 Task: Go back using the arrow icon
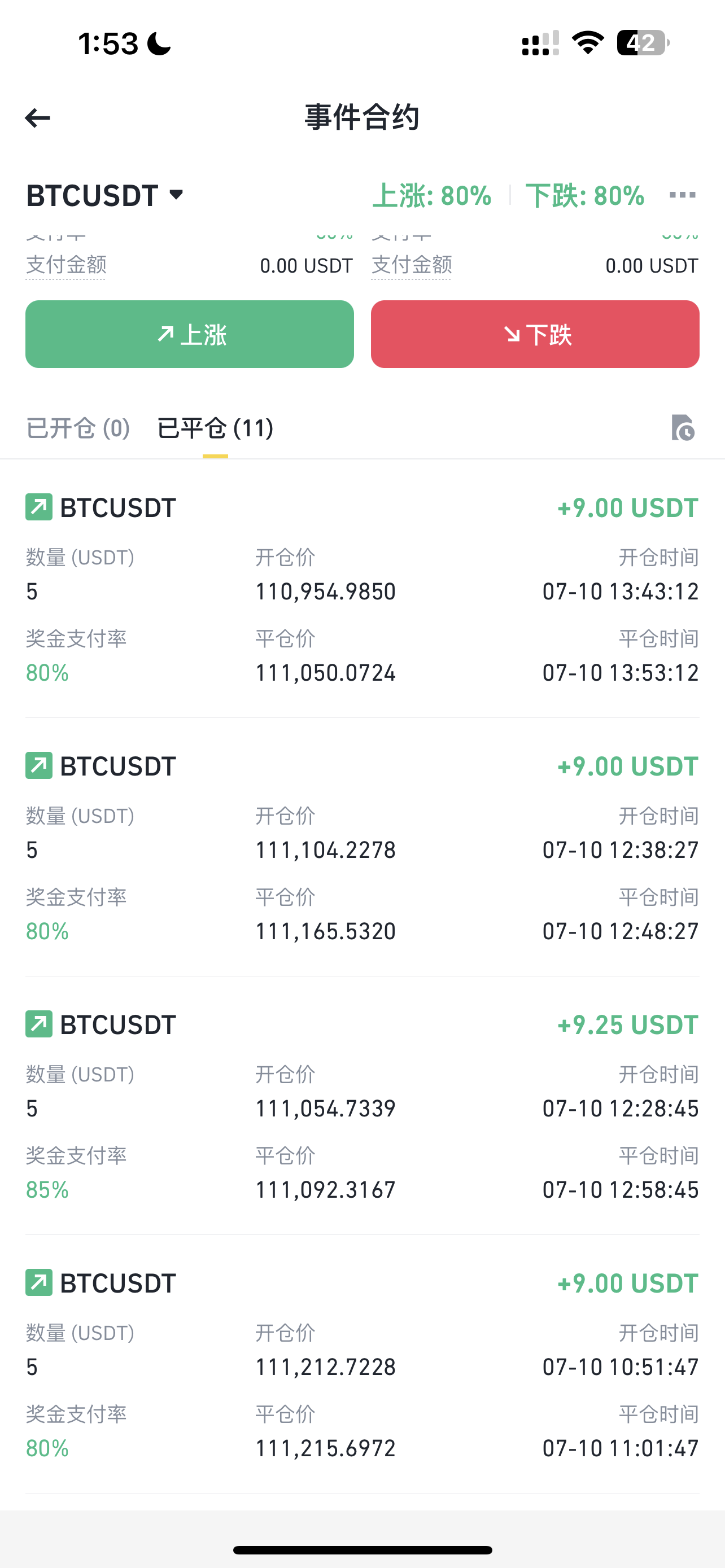coord(38,117)
